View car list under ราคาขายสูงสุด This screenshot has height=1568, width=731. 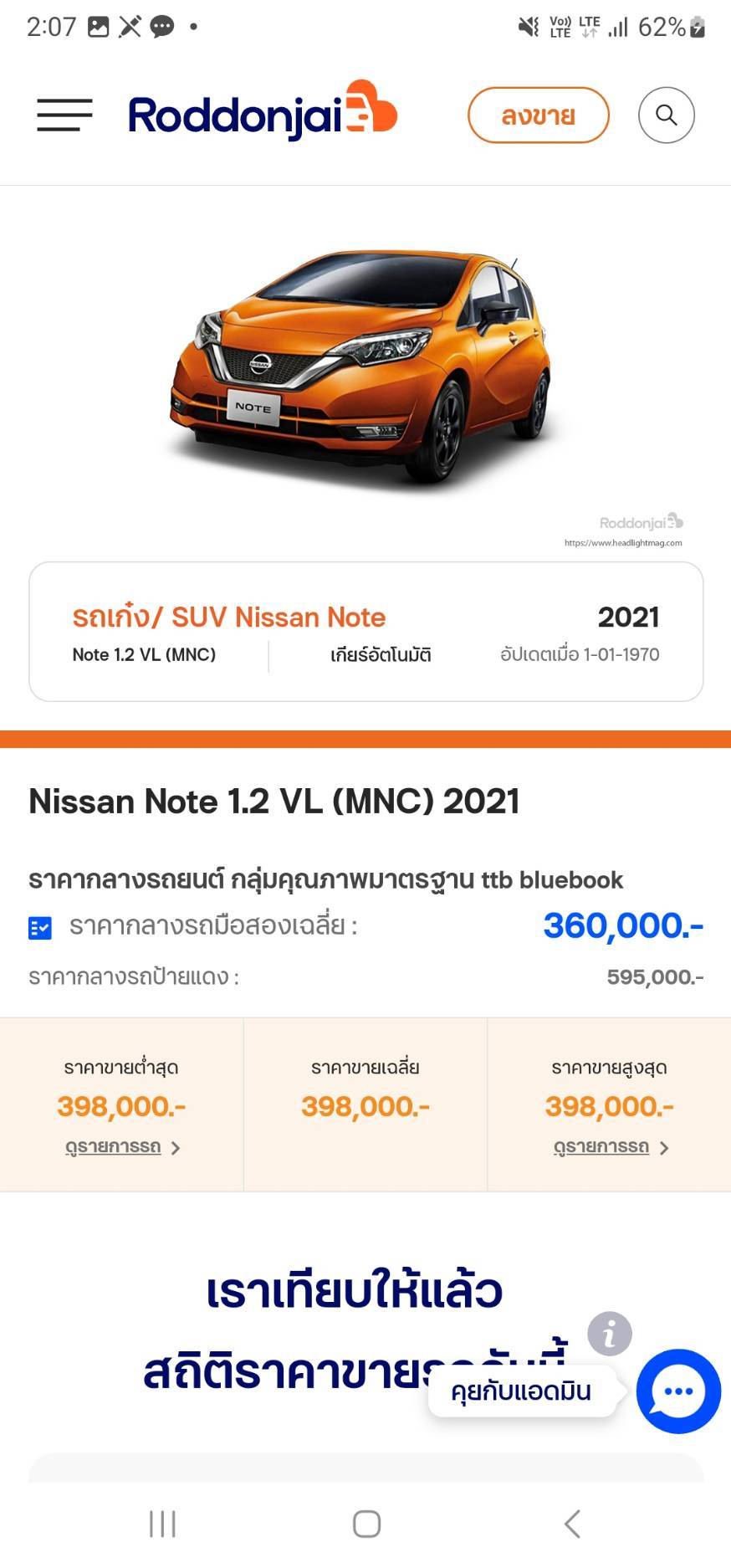click(611, 1147)
